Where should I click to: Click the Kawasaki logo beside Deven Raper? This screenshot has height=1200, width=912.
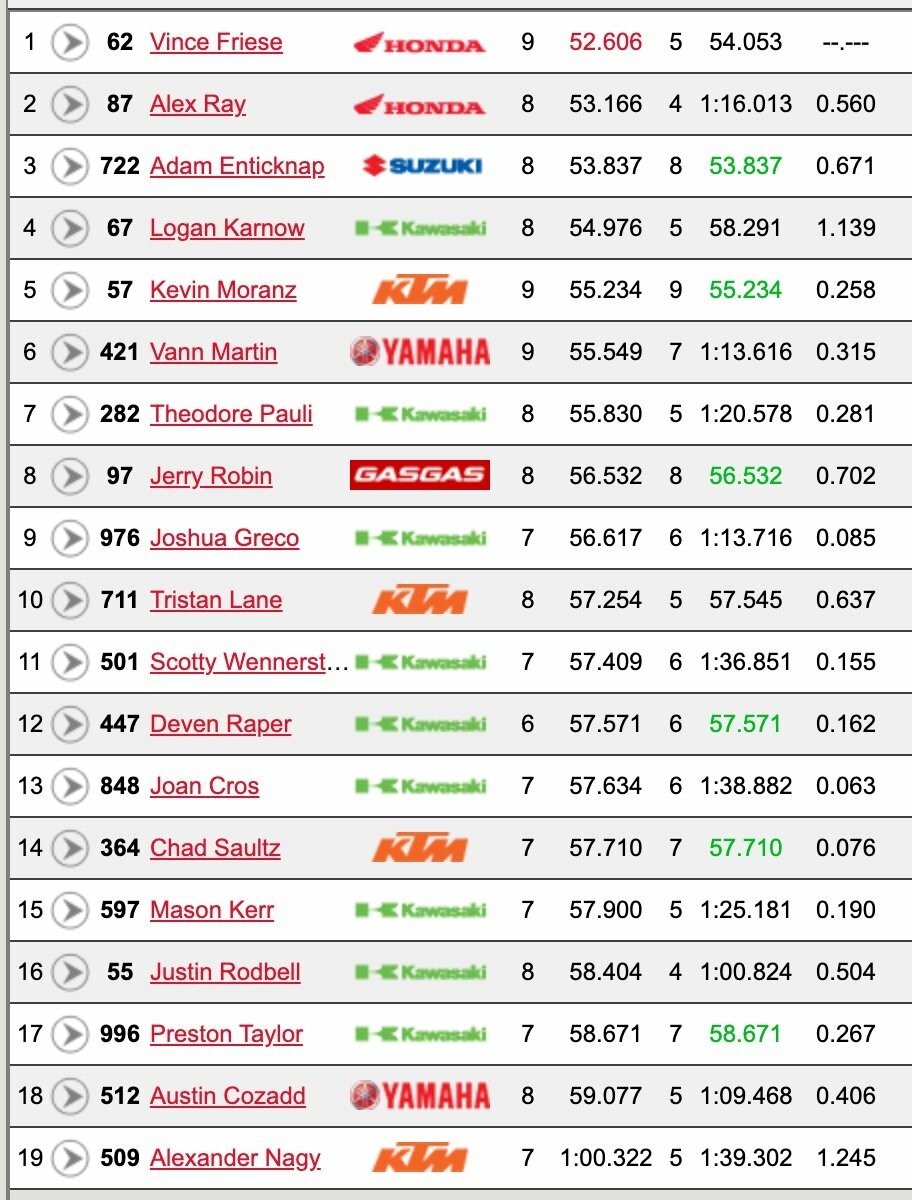click(421, 723)
